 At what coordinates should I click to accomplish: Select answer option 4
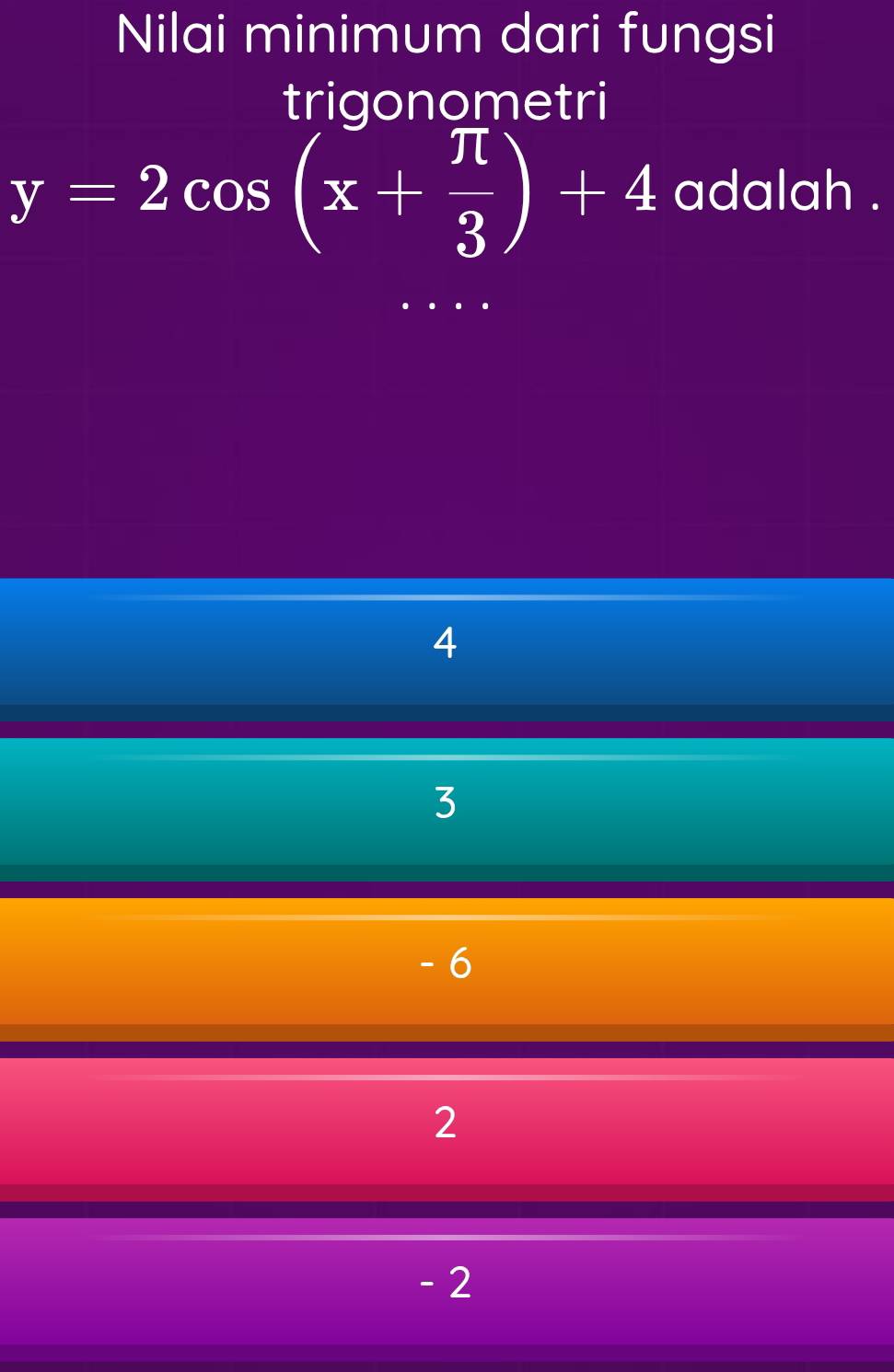[x=447, y=642]
